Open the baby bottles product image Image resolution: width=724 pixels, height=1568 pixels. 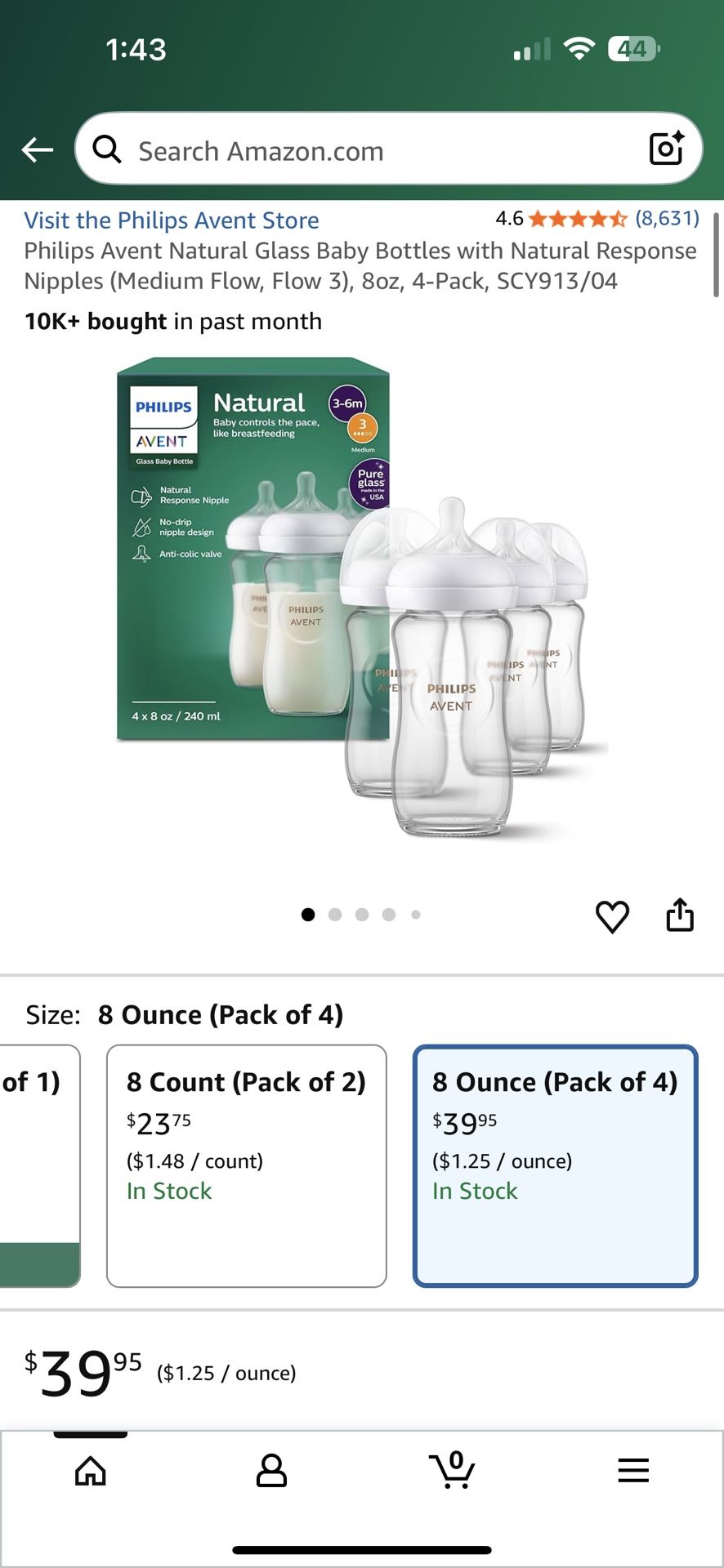point(363,596)
